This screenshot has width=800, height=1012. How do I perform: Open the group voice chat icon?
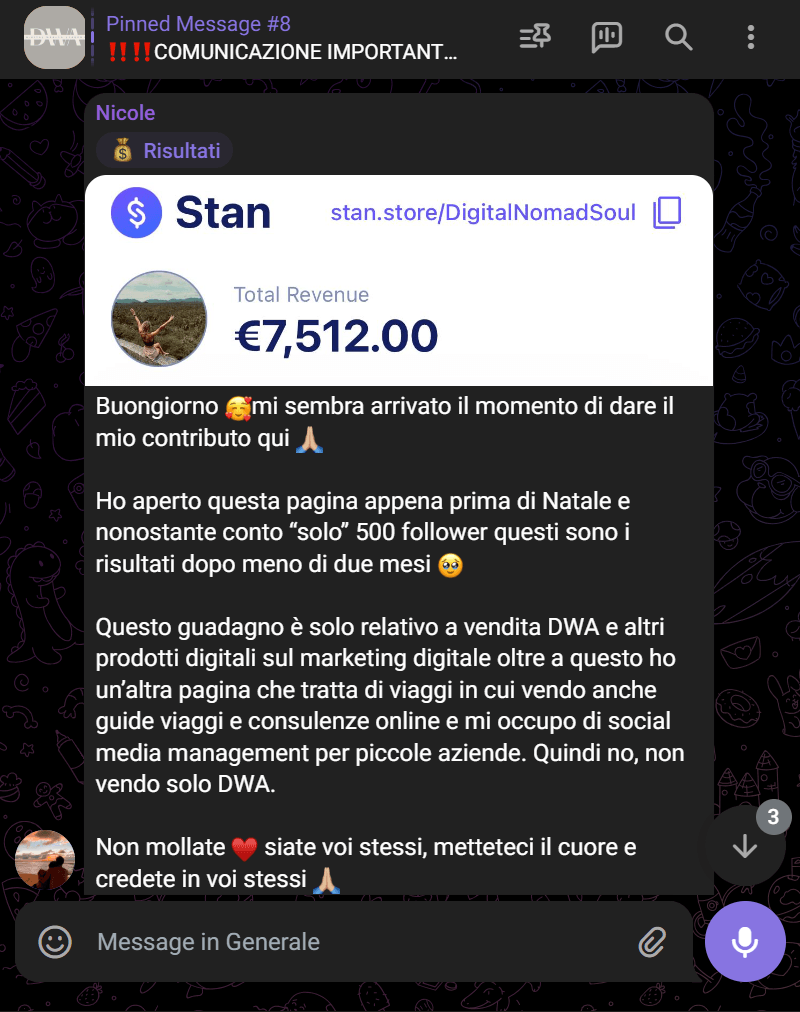pos(607,38)
